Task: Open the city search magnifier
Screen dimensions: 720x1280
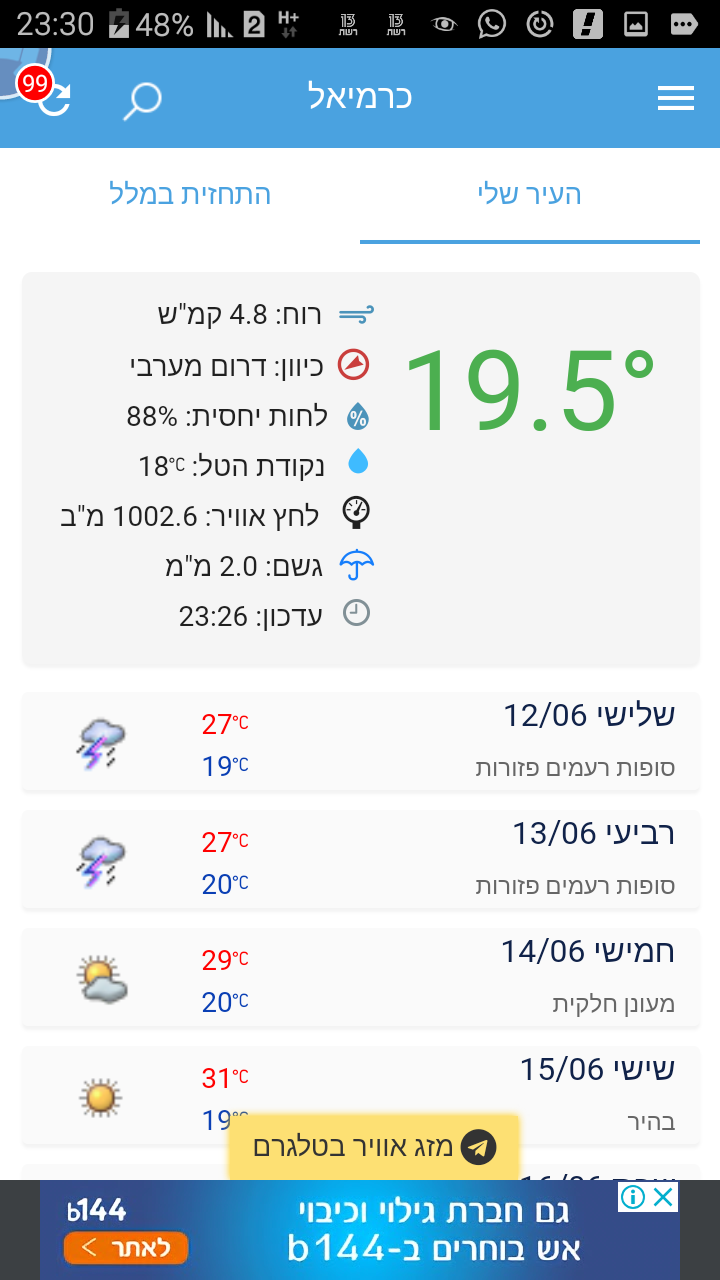Action: click(142, 100)
